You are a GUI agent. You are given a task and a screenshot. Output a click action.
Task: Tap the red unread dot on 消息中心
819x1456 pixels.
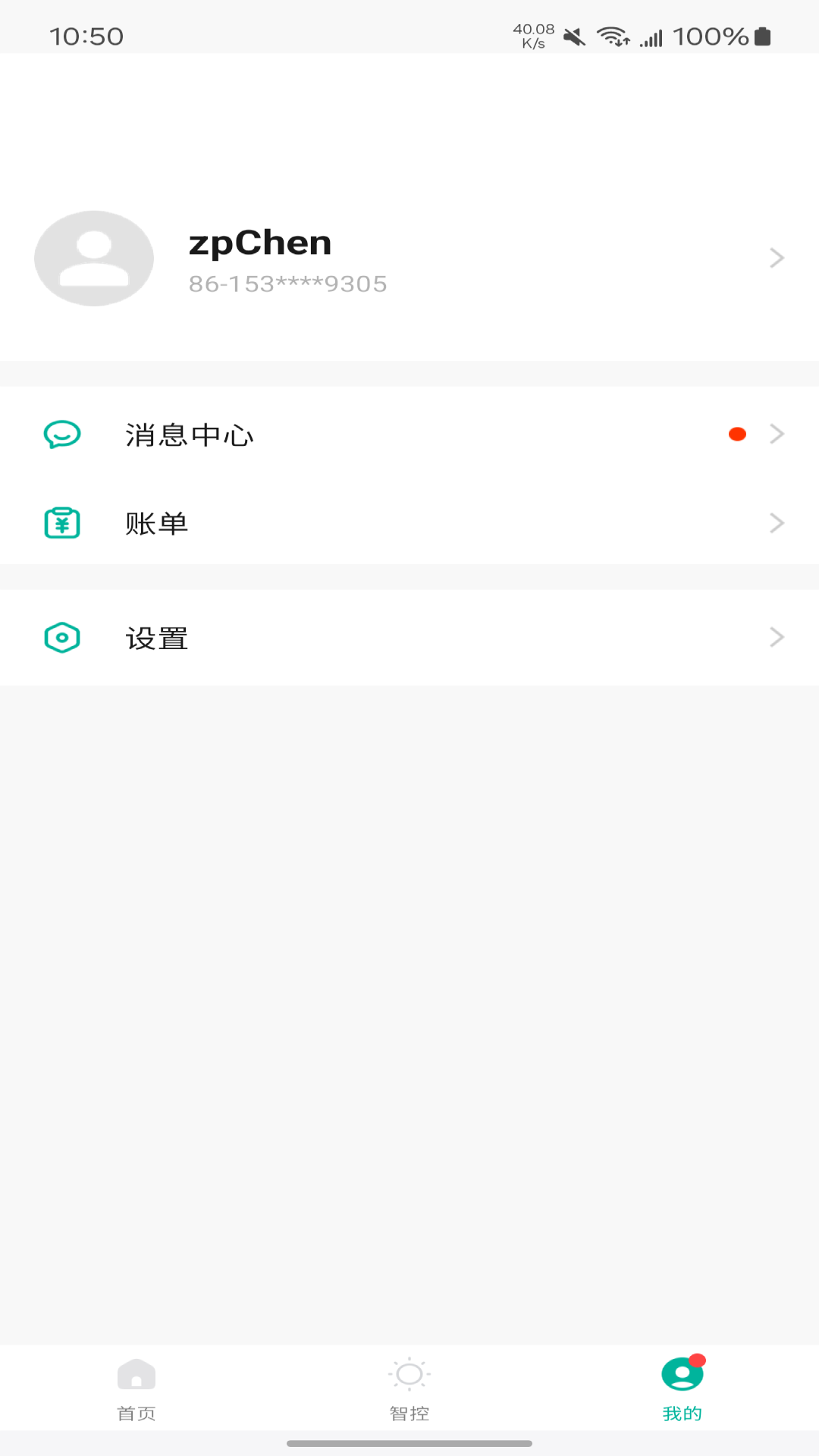pyautogui.click(x=736, y=434)
